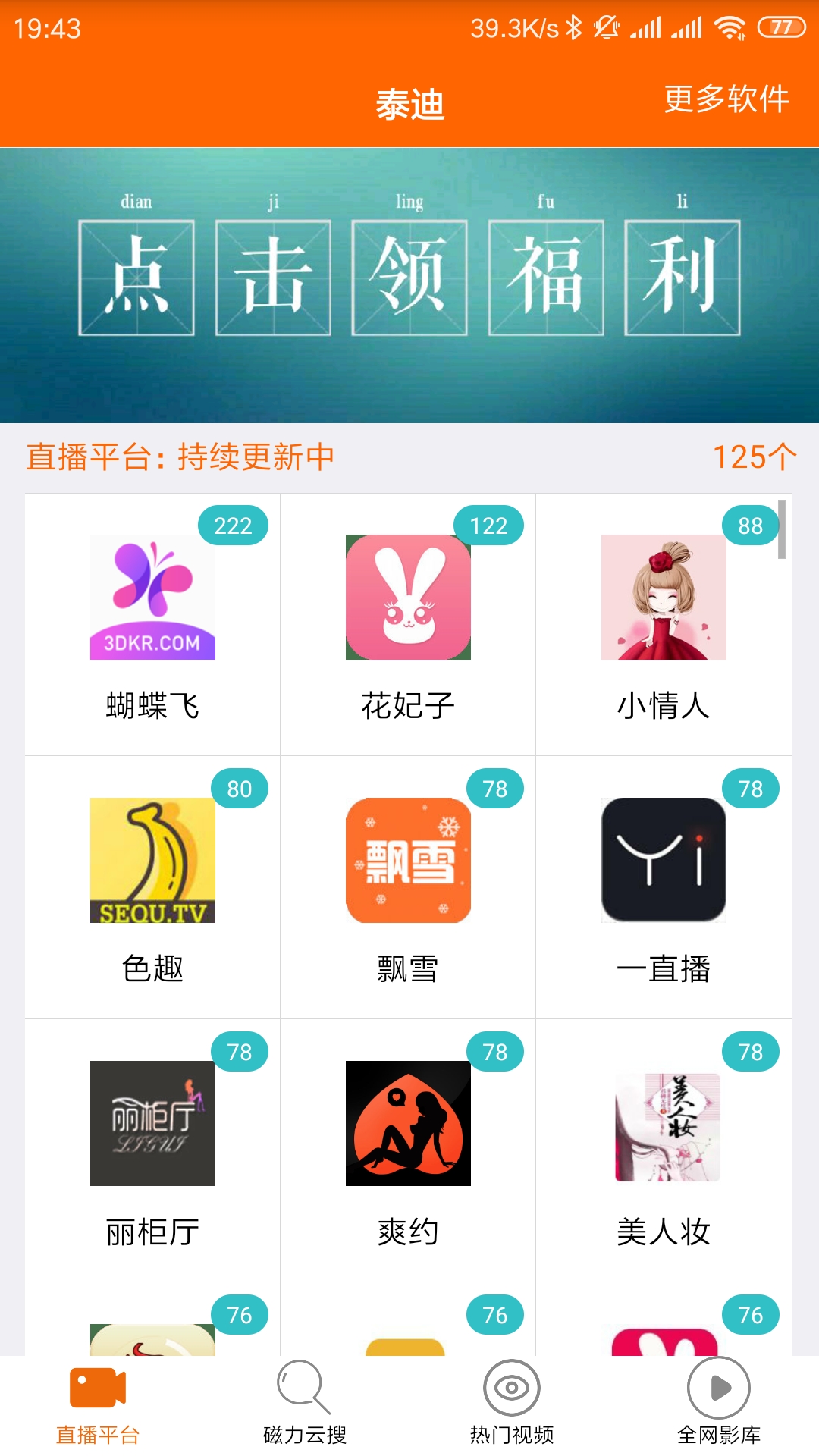
Task: Tap the 点击领福利 banner
Action: (x=409, y=284)
